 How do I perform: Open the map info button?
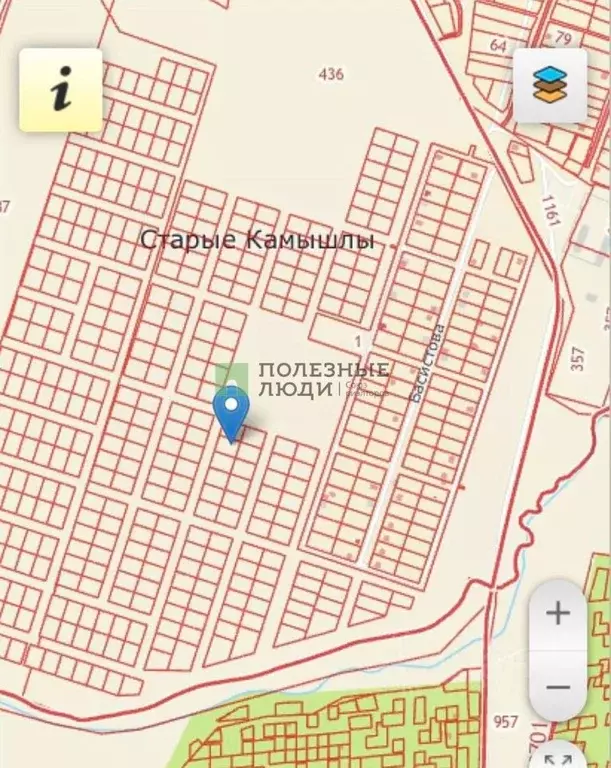pos(61,91)
